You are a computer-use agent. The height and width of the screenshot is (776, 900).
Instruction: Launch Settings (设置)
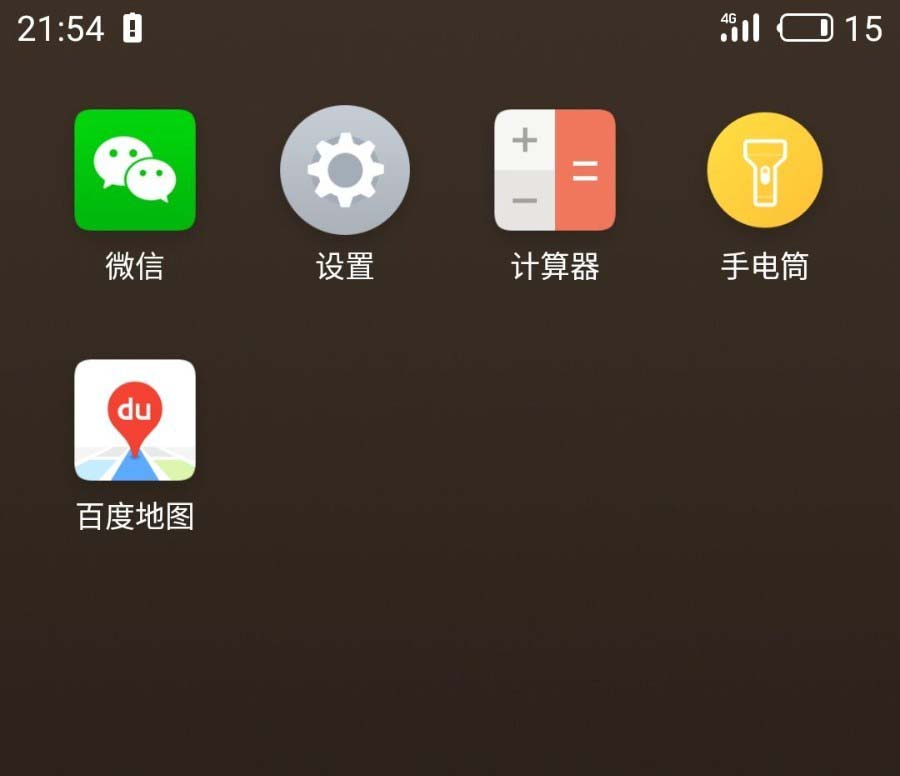tap(345, 170)
